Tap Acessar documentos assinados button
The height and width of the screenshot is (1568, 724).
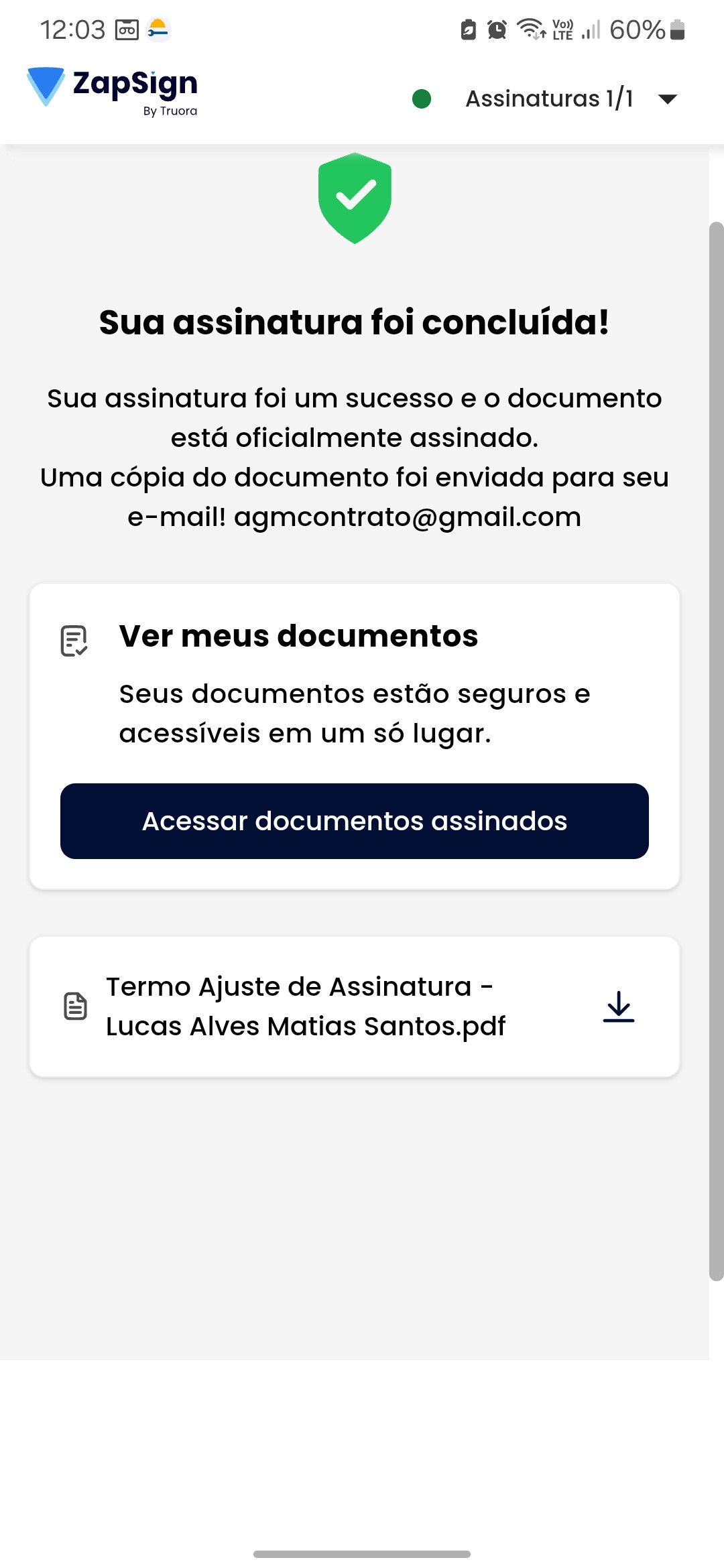pos(354,821)
